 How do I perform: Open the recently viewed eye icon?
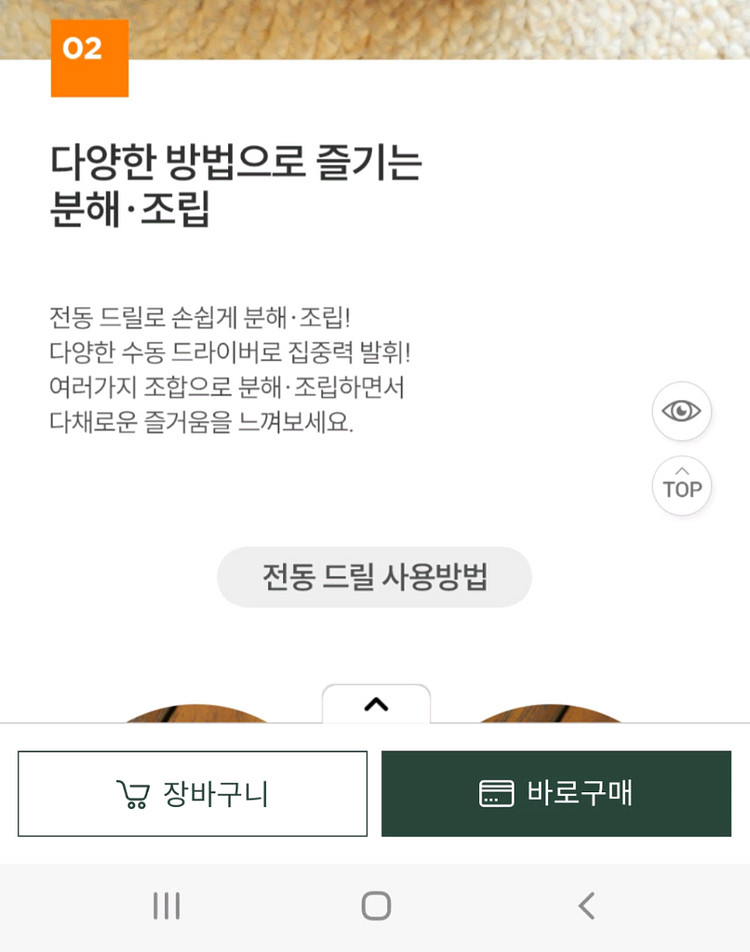pos(681,411)
